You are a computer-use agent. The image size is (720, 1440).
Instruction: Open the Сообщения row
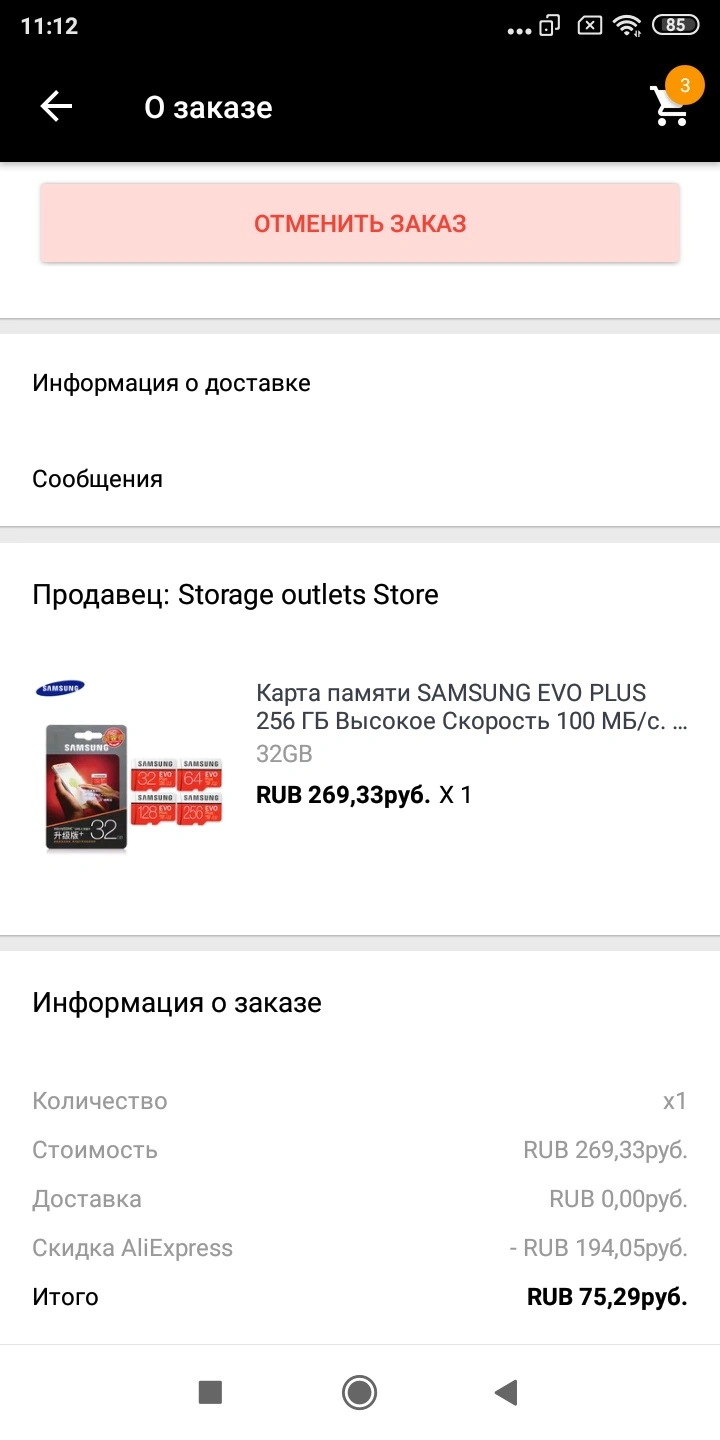pyautogui.click(x=360, y=479)
